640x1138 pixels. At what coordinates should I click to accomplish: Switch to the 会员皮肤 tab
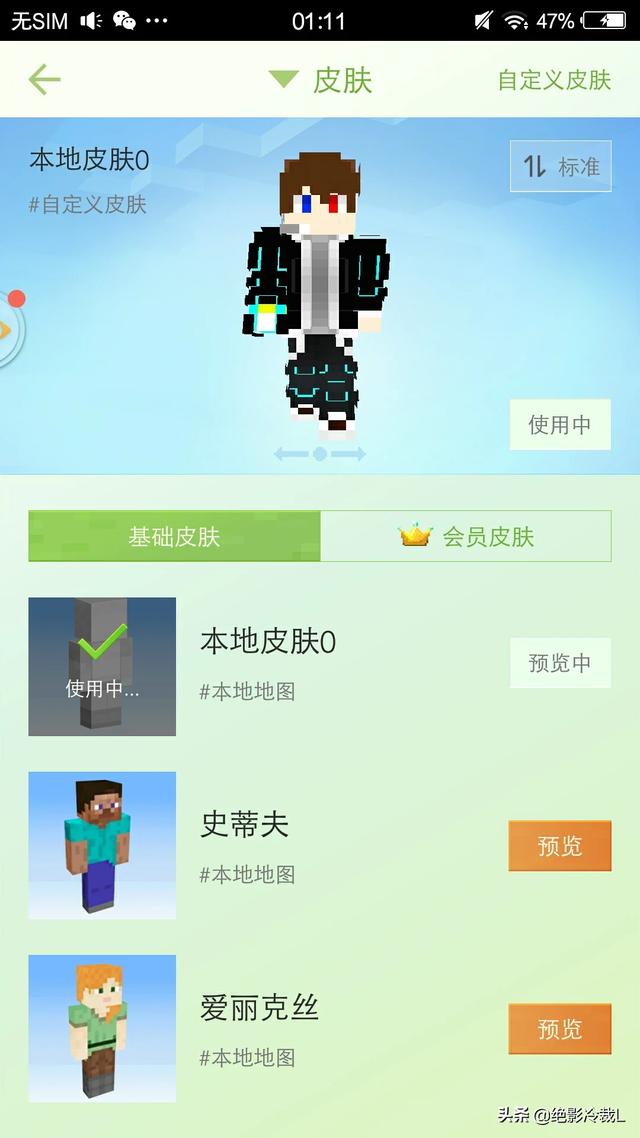466,536
